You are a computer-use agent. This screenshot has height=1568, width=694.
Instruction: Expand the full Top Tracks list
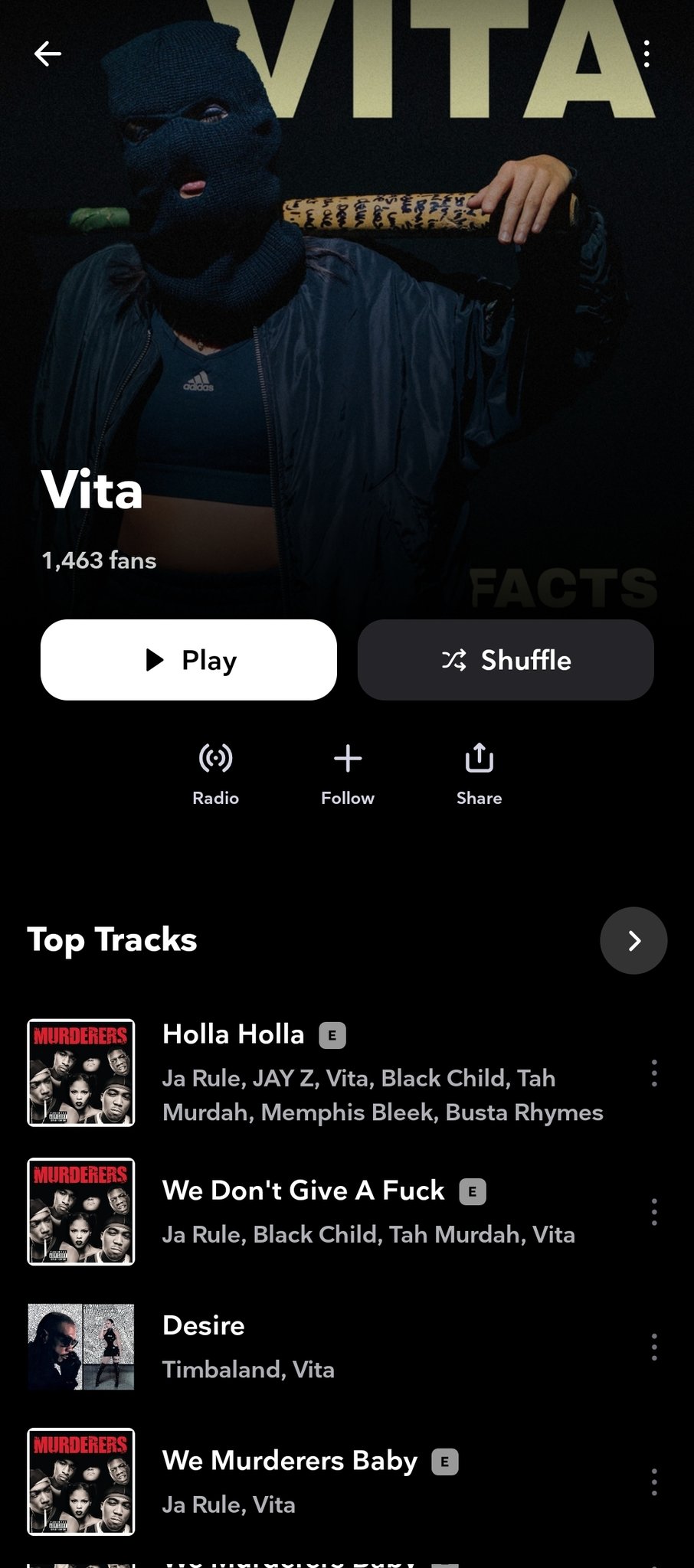633,940
